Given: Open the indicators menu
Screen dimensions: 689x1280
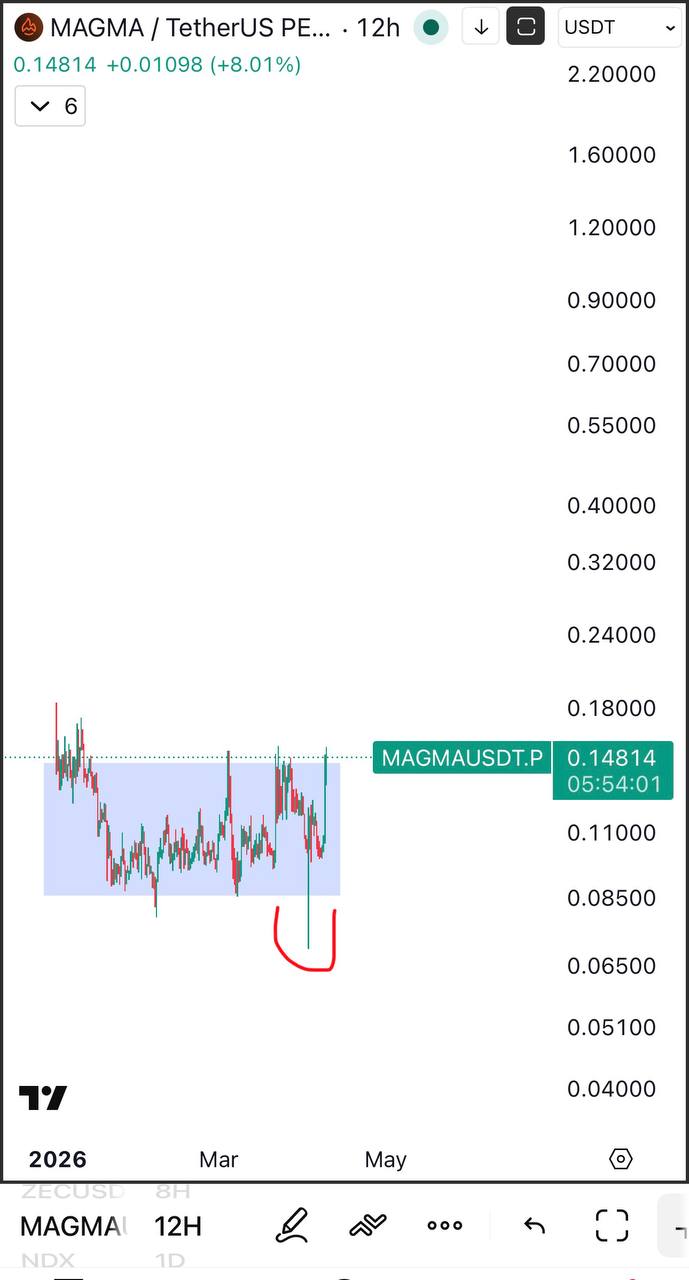Looking at the screenshot, I should click(368, 1225).
